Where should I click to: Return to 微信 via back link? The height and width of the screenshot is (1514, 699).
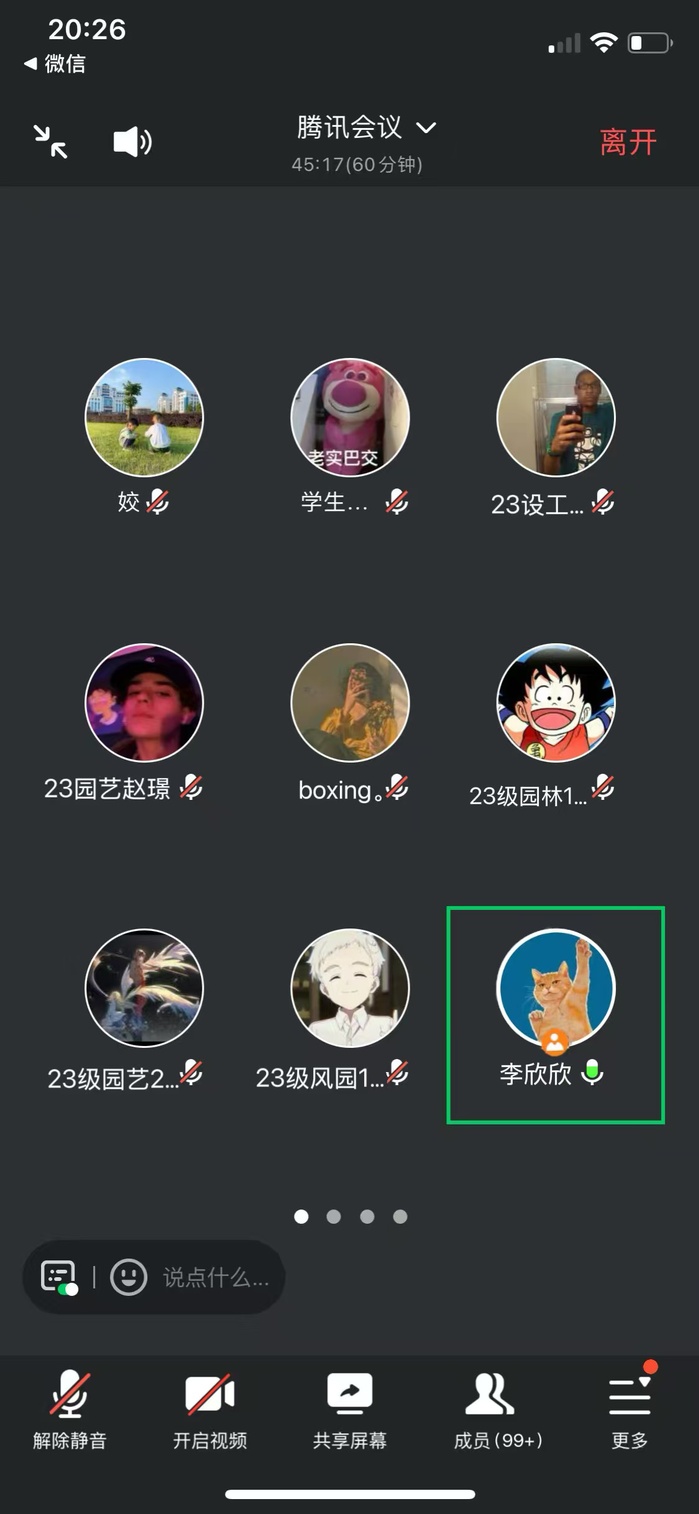(56, 64)
